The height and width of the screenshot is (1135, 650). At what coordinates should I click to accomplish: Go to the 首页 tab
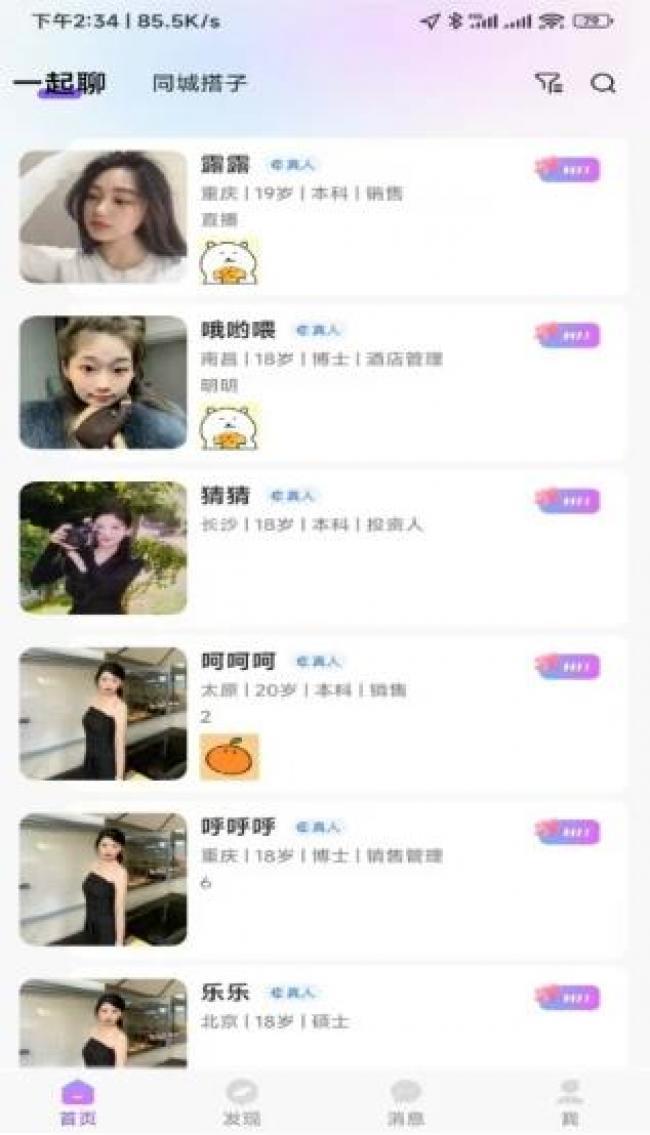pos(78,1102)
